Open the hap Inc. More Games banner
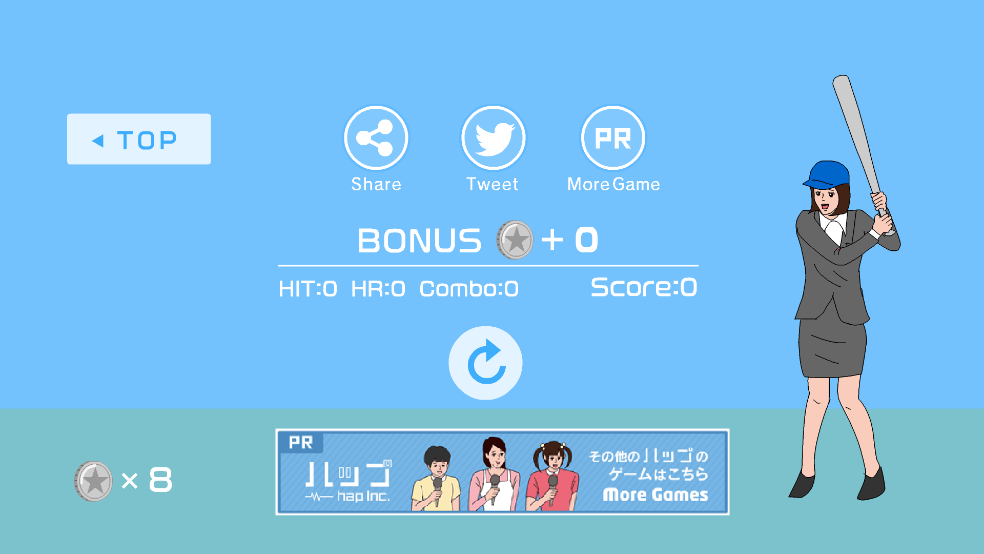This screenshot has height=554, width=984. pos(502,472)
